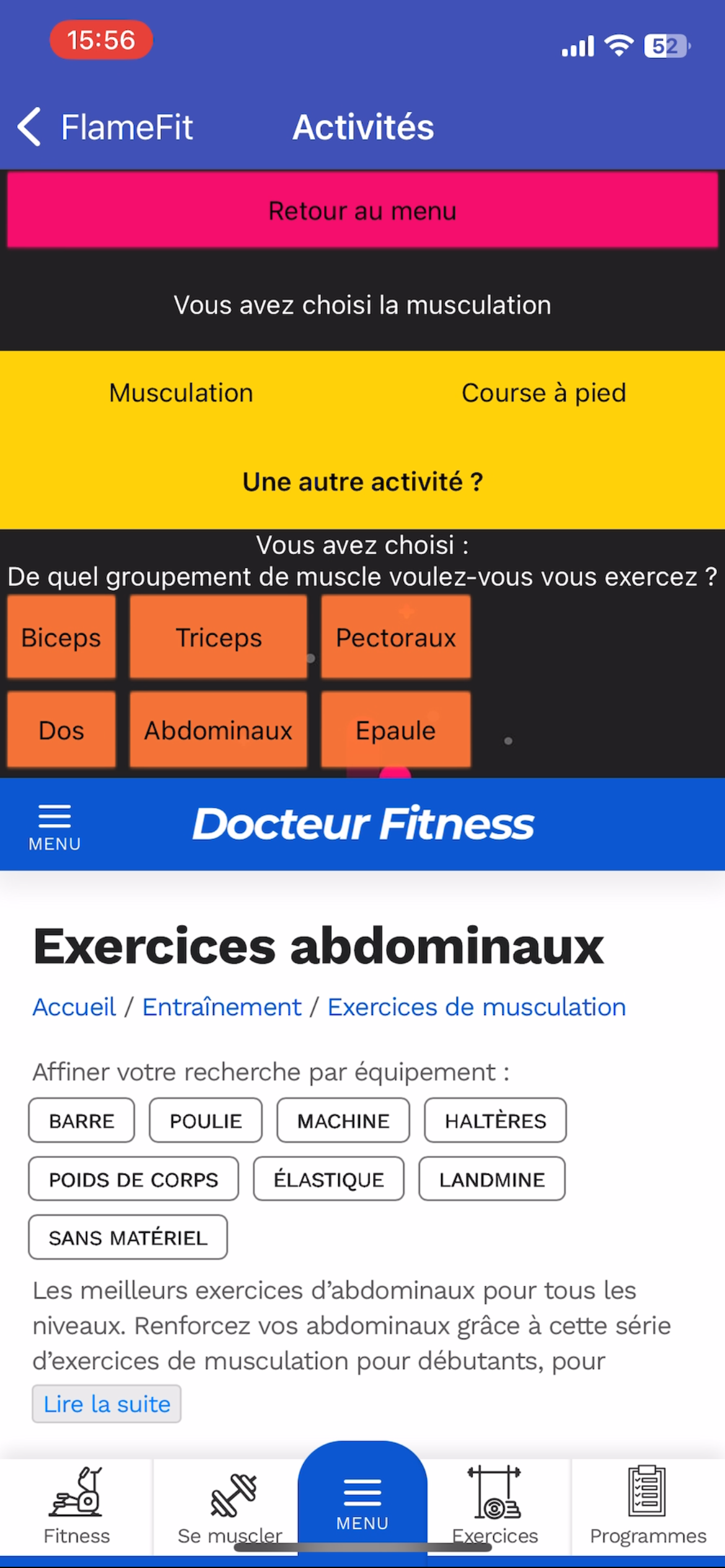Go back to FlameFit
This screenshot has width=725, height=1568.
(x=105, y=128)
